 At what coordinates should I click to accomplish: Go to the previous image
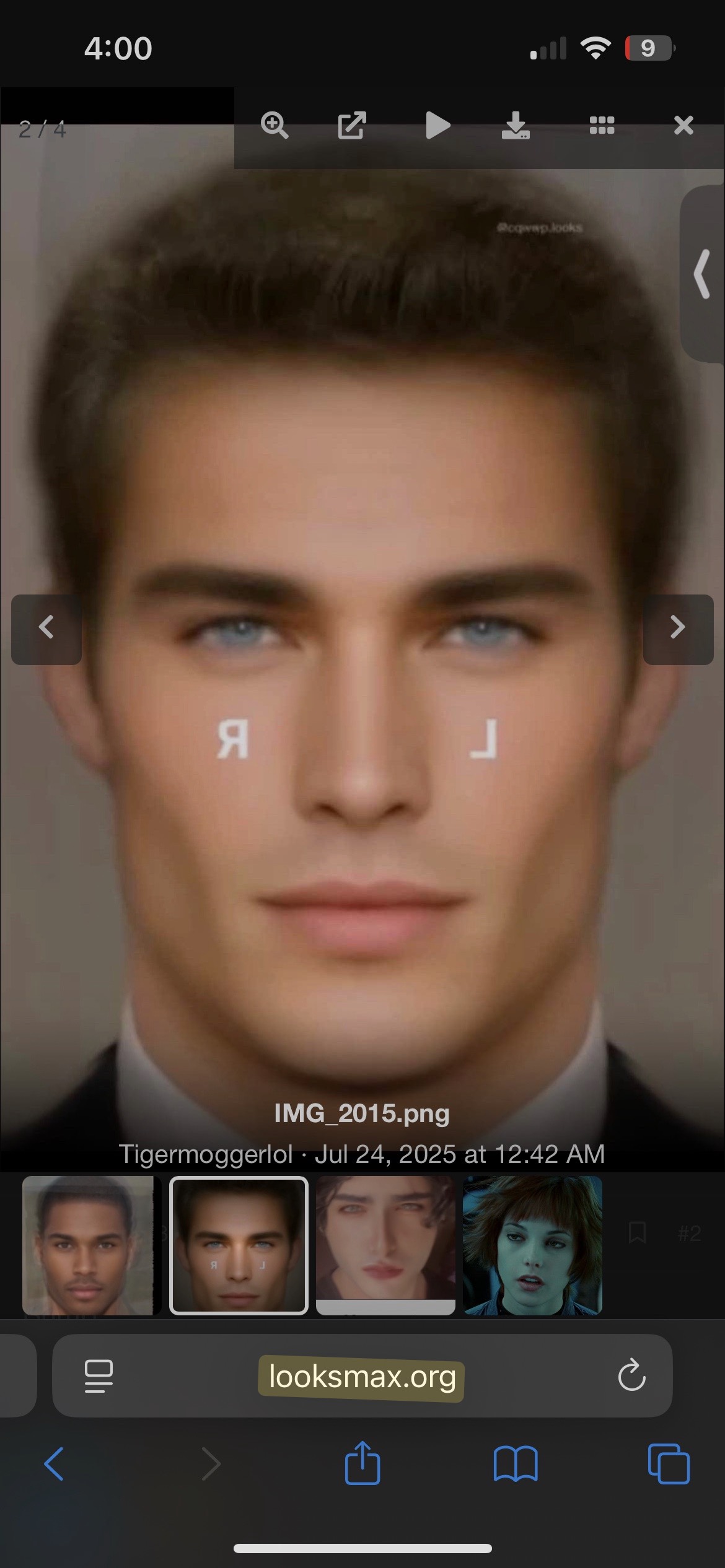tap(46, 629)
